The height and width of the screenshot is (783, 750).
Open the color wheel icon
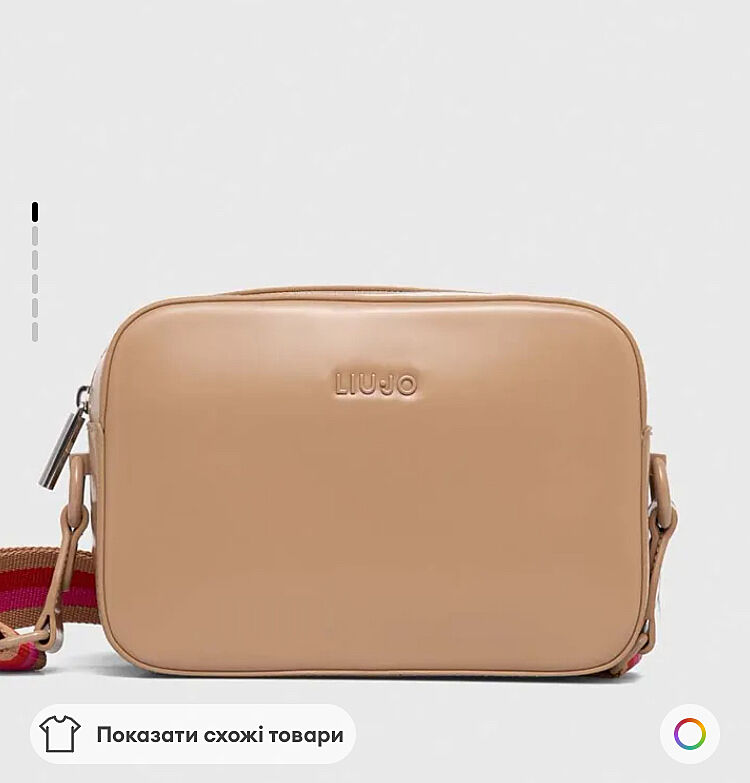[x=690, y=735]
